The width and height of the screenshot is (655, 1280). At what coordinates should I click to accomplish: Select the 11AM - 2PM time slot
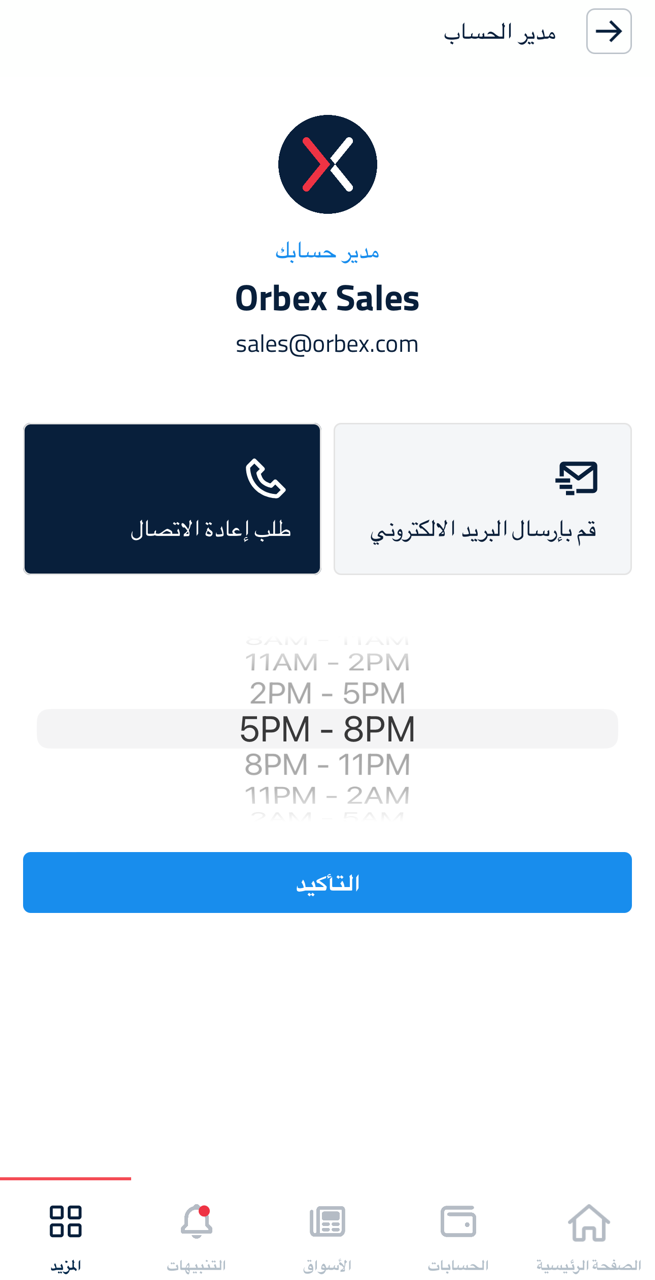pos(327,662)
